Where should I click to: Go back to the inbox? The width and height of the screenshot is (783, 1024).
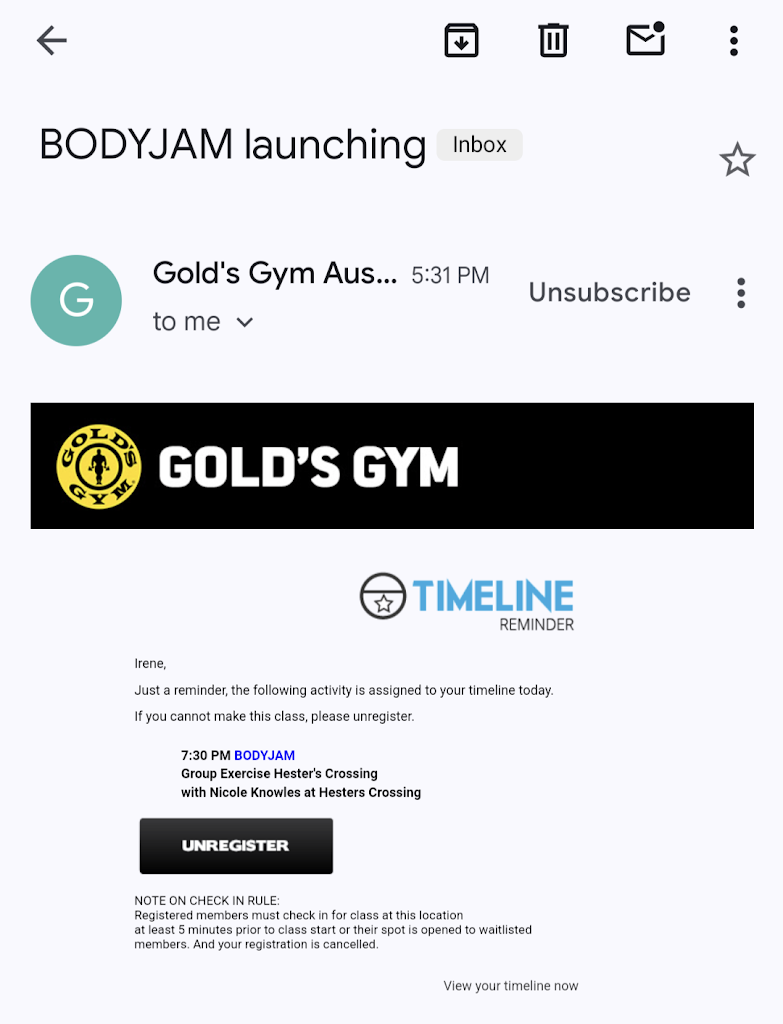51,40
